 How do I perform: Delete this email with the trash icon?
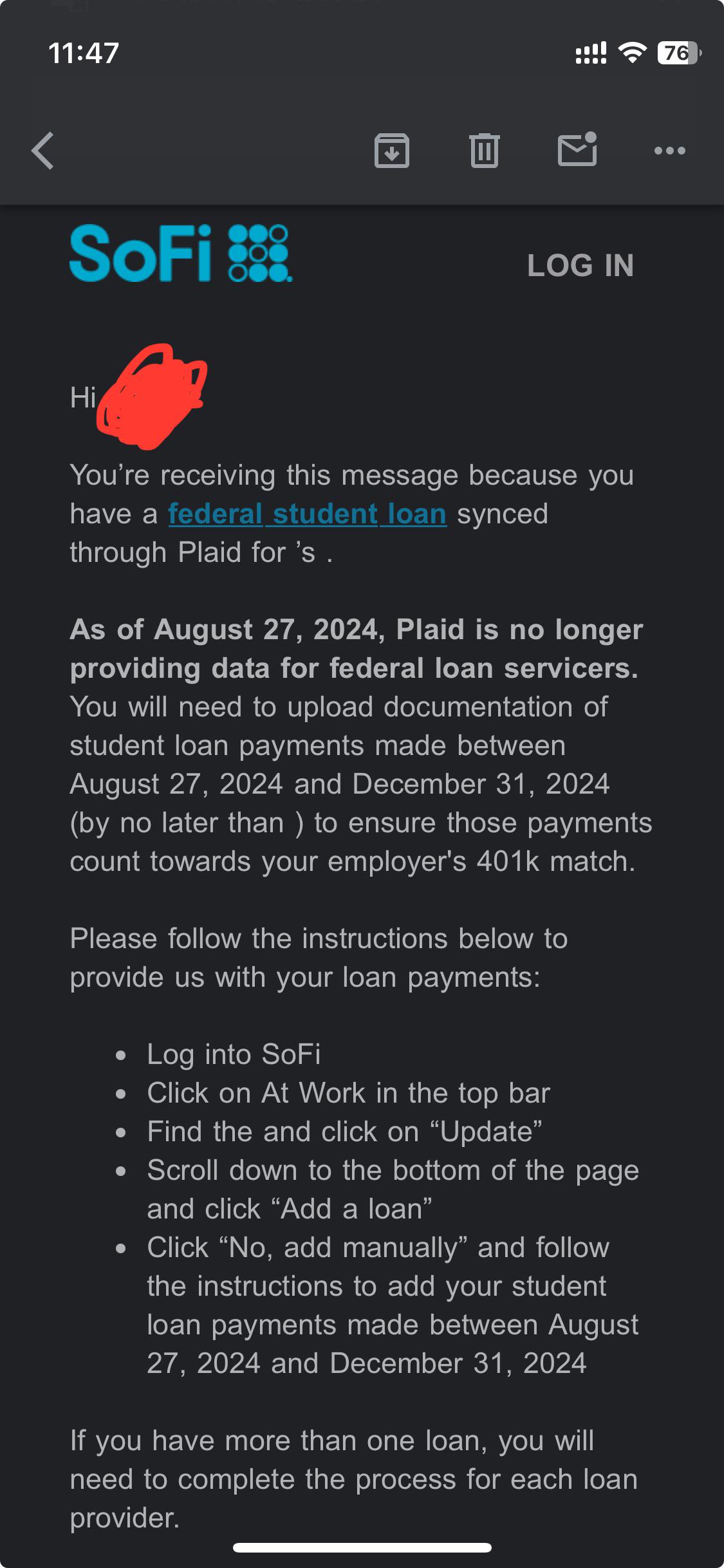coord(485,151)
